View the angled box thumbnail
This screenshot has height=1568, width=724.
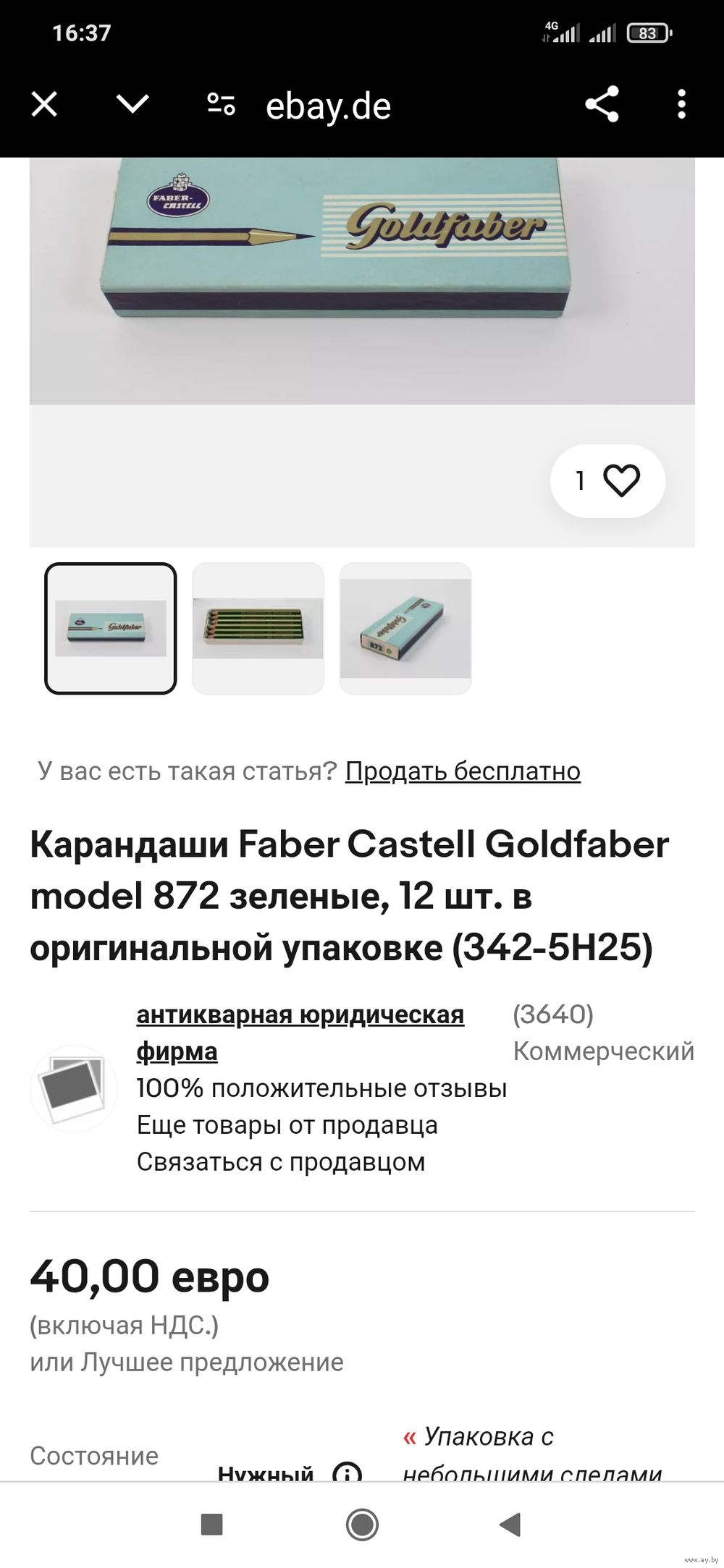[405, 628]
